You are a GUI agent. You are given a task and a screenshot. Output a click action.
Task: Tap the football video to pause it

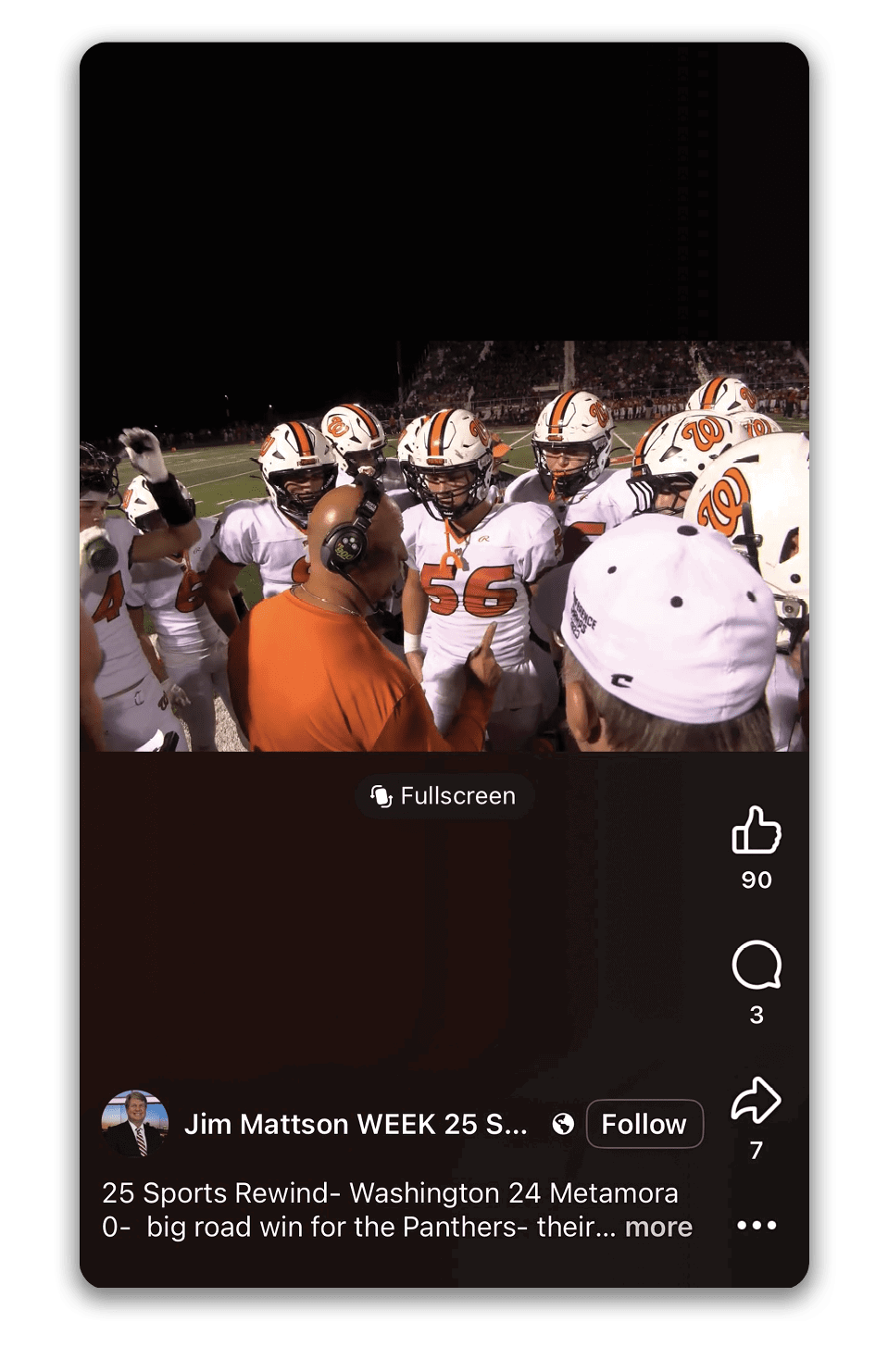(444, 546)
